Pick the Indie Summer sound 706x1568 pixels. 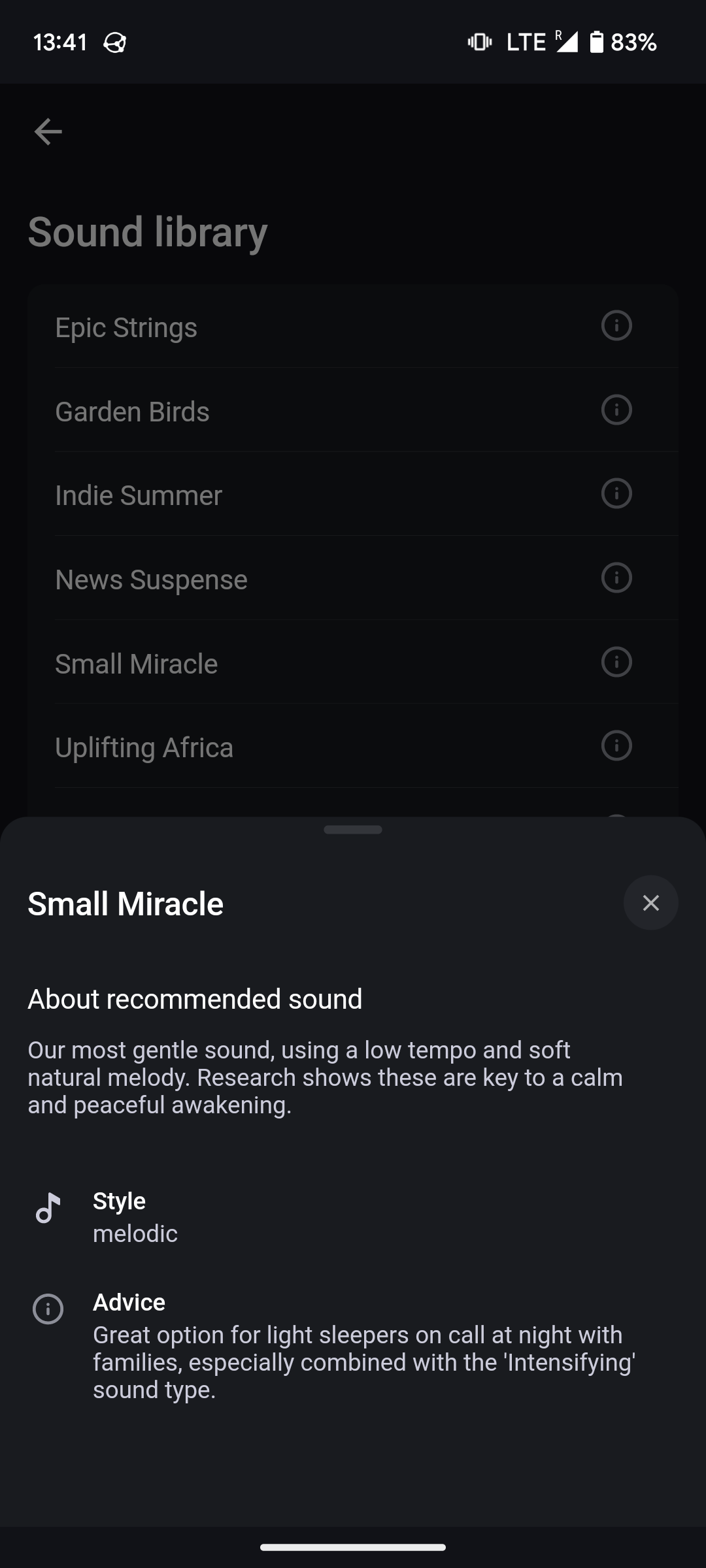[x=139, y=495]
